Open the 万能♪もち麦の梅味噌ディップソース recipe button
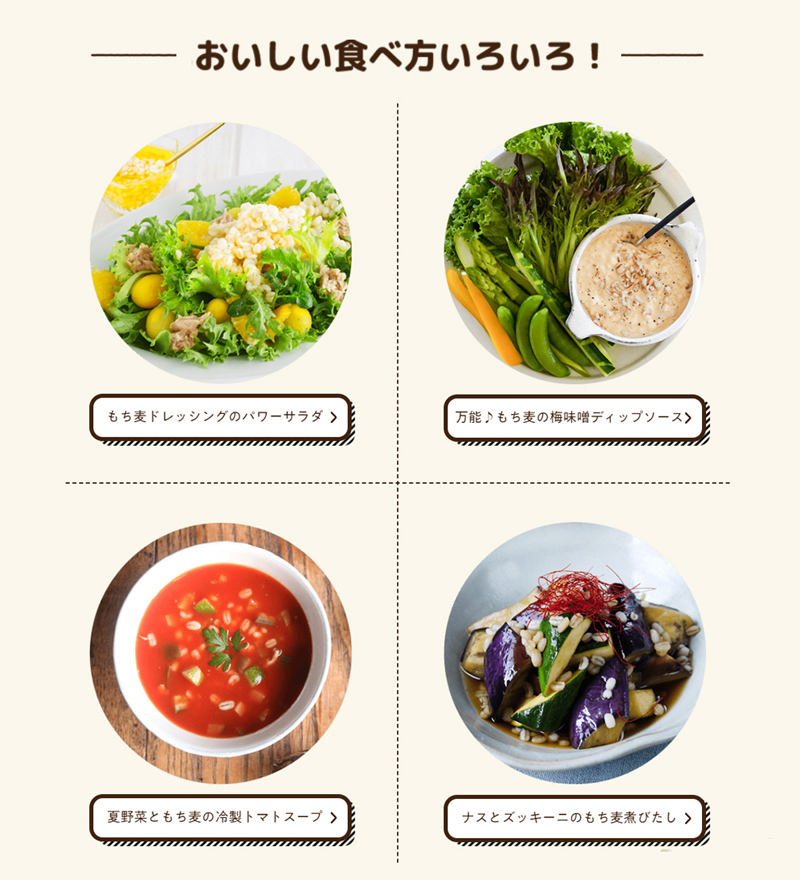The image size is (800, 880). tap(574, 417)
